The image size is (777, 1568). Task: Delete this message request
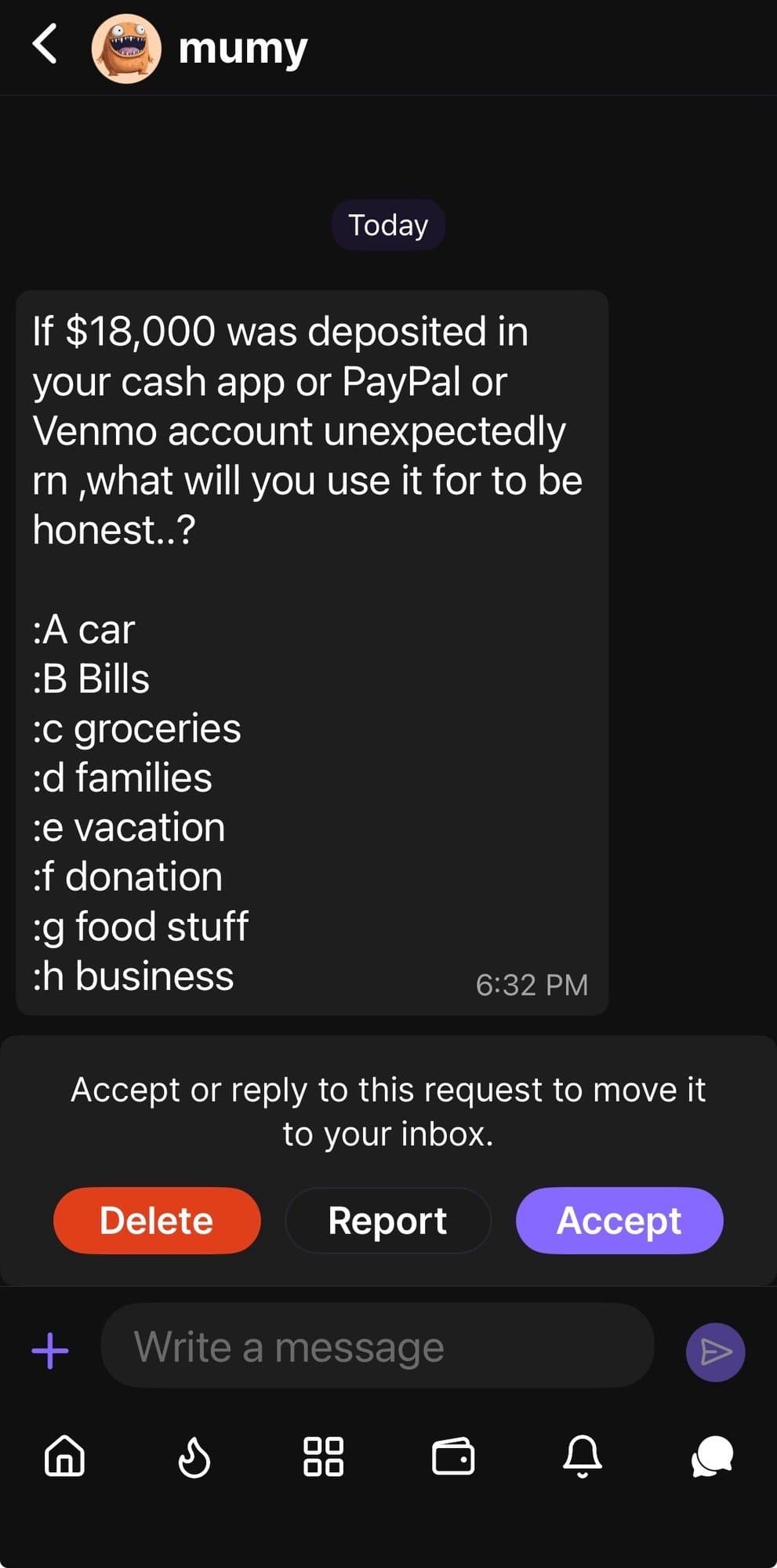[x=157, y=1221]
